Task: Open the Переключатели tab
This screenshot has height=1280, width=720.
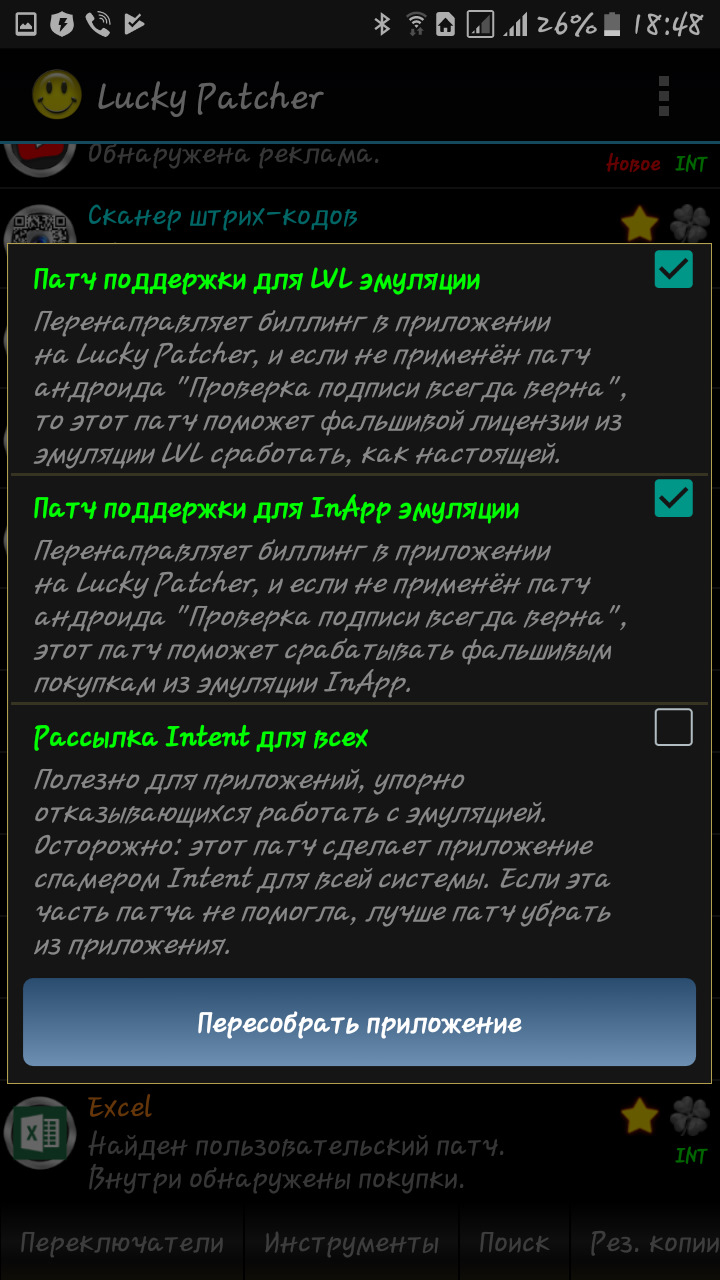Action: tap(122, 1243)
